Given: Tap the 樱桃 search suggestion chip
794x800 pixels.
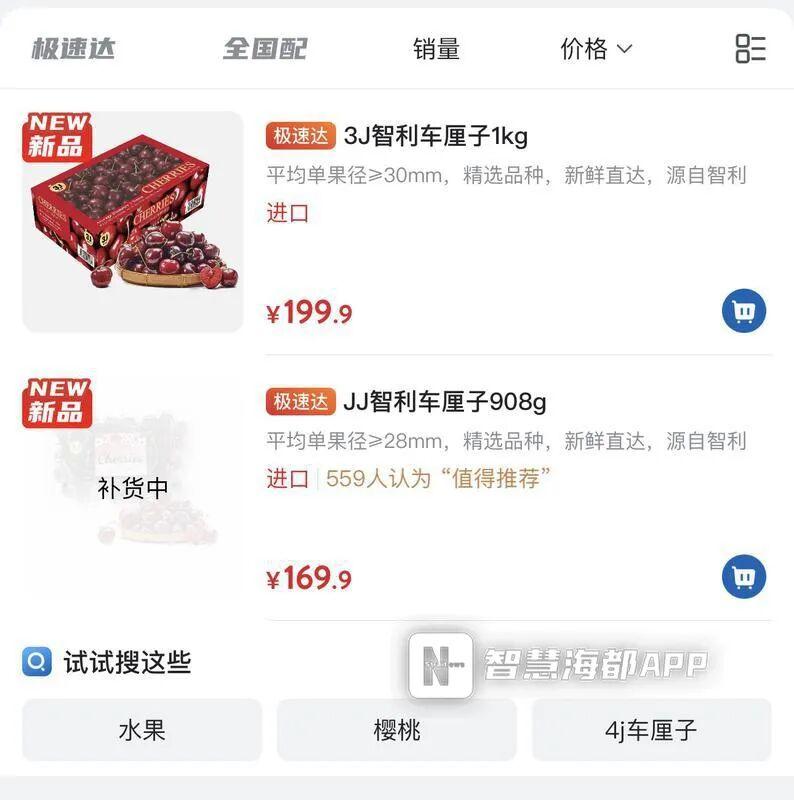Looking at the screenshot, I should [x=397, y=730].
